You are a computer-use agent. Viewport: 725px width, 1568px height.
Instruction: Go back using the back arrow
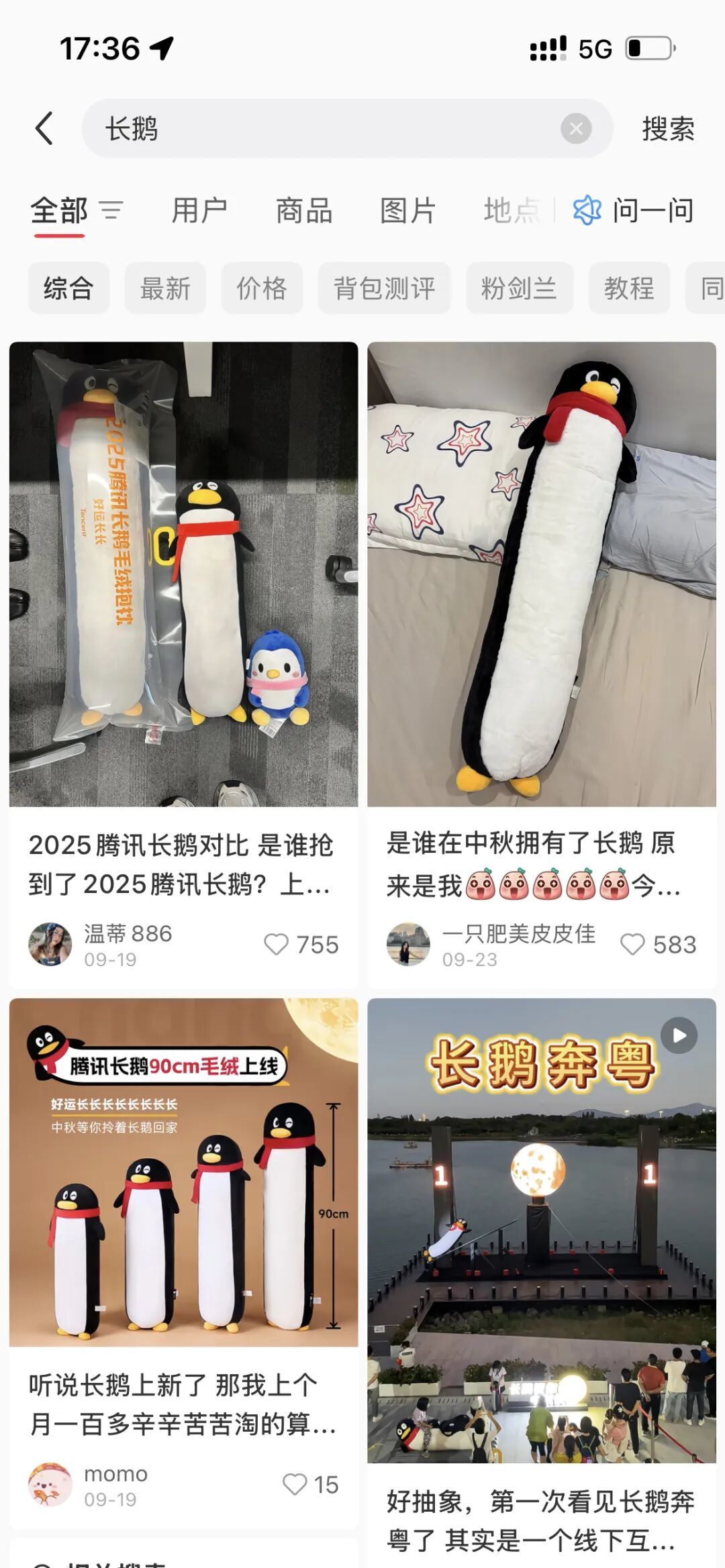[x=44, y=128]
